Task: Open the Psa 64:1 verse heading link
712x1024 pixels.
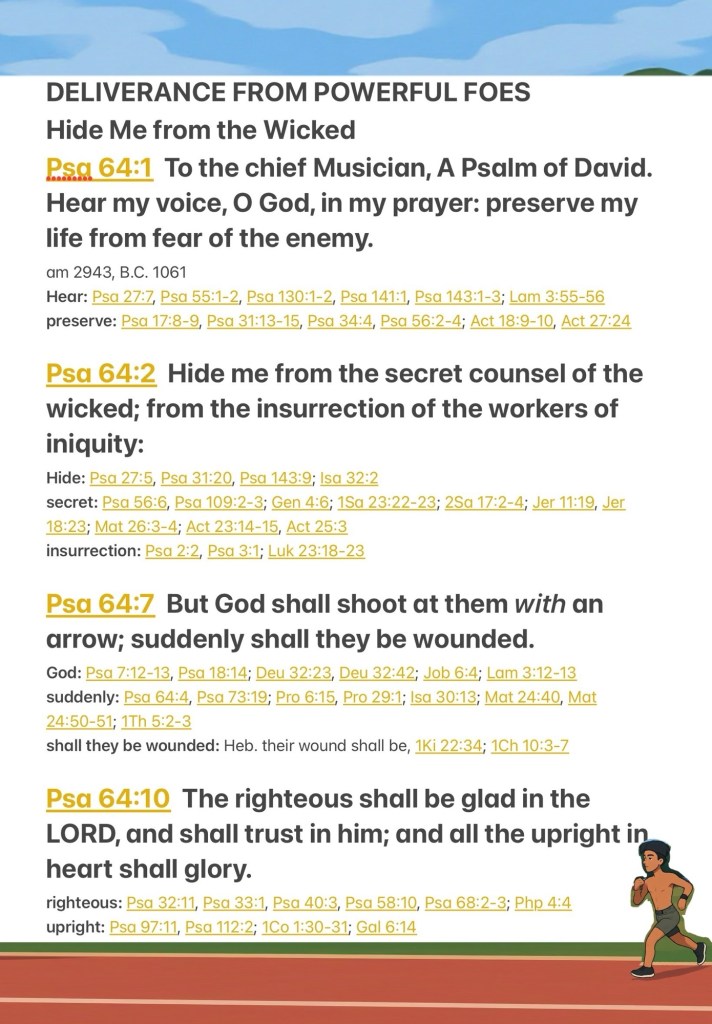Action: coord(99,167)
